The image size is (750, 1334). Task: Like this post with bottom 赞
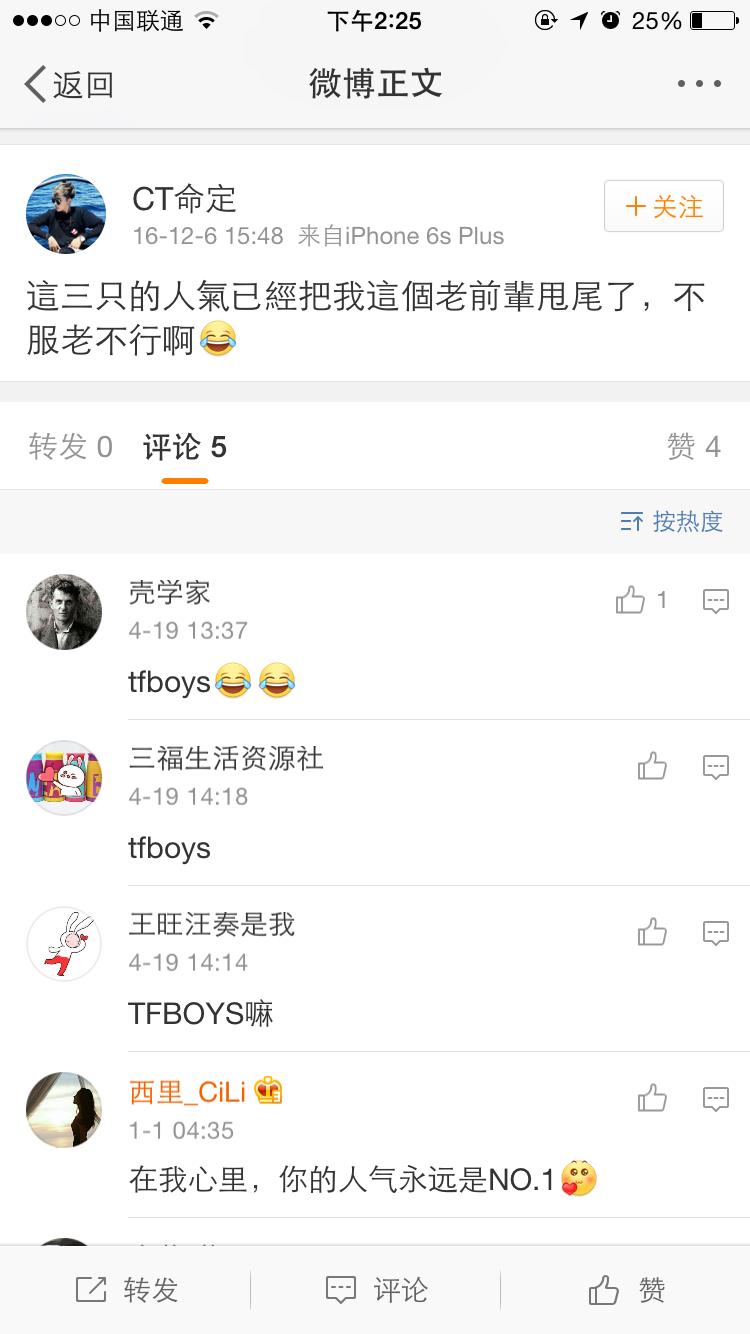coord(626,1290)
